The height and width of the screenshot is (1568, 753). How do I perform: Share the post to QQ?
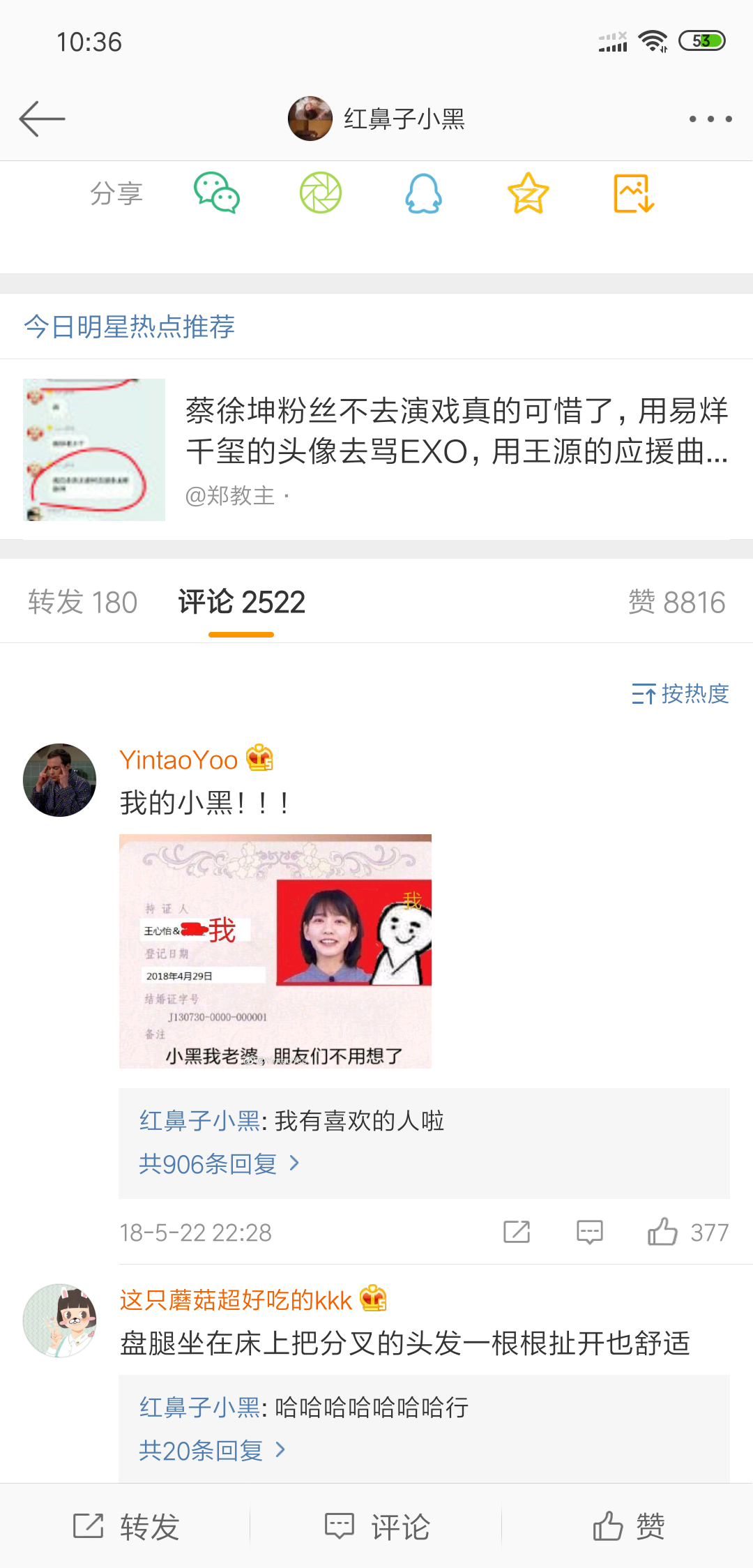(424, 193)
